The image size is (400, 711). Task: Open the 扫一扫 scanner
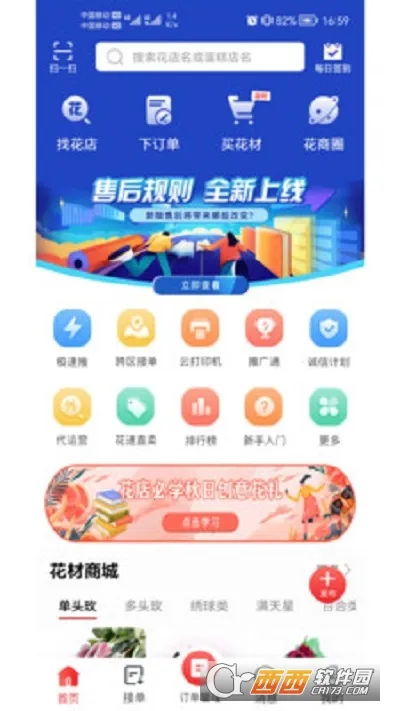point(63,57)
